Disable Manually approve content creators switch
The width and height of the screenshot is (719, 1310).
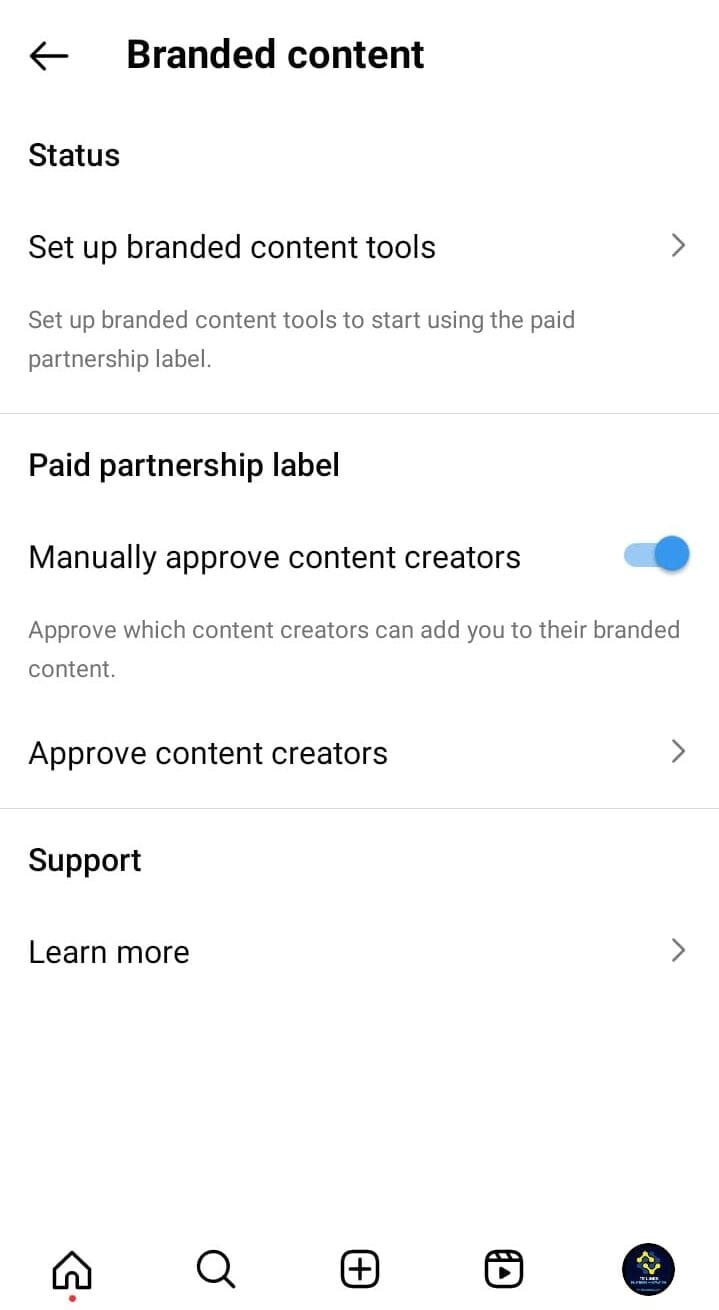pos(657,554)
